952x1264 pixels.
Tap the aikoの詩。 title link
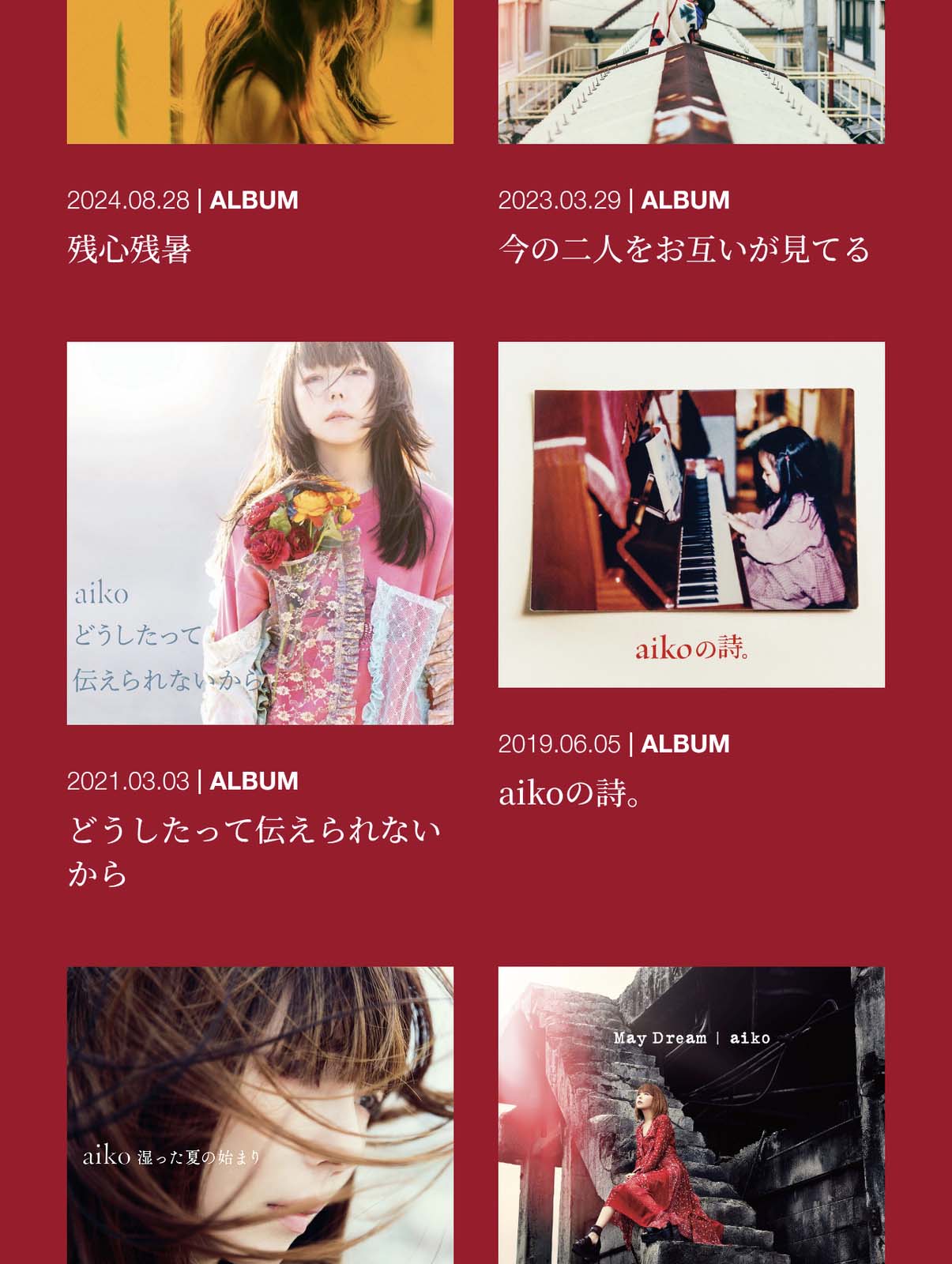[x=570, y=793]
